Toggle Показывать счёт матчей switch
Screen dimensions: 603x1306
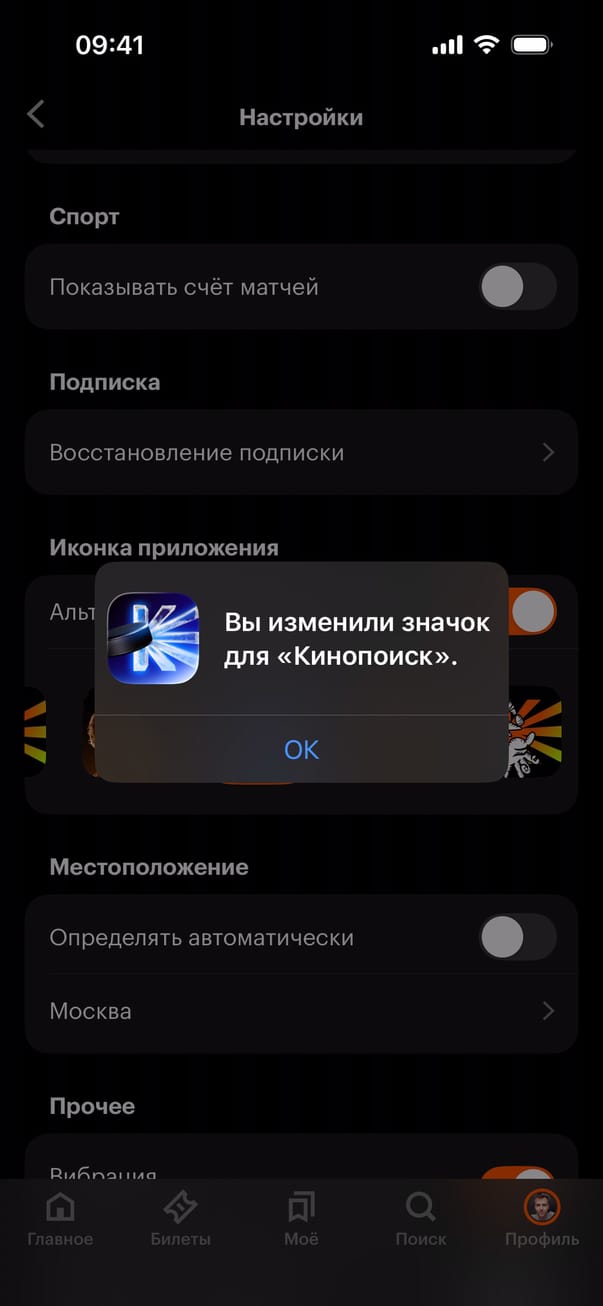click(516, 288)
